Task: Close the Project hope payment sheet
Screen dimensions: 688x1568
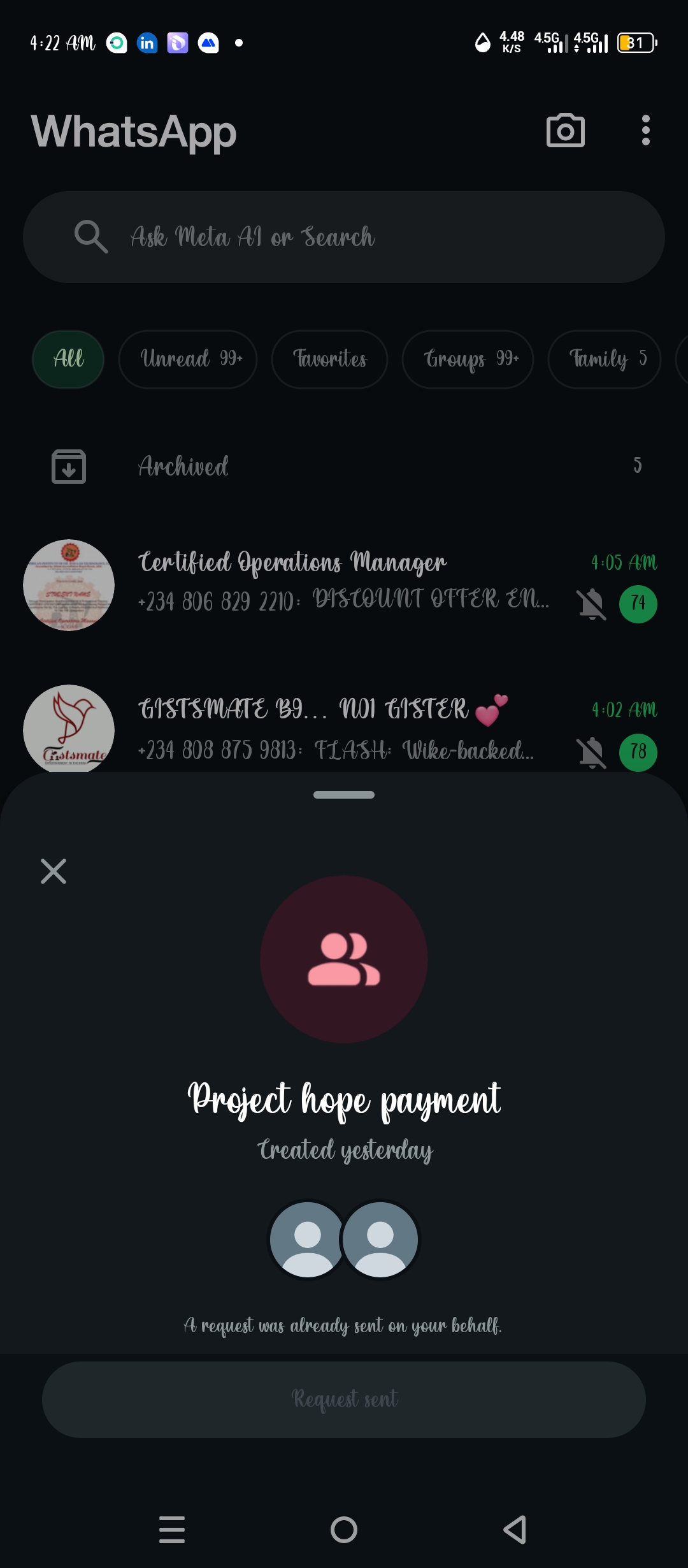Action: click(54, 871)
